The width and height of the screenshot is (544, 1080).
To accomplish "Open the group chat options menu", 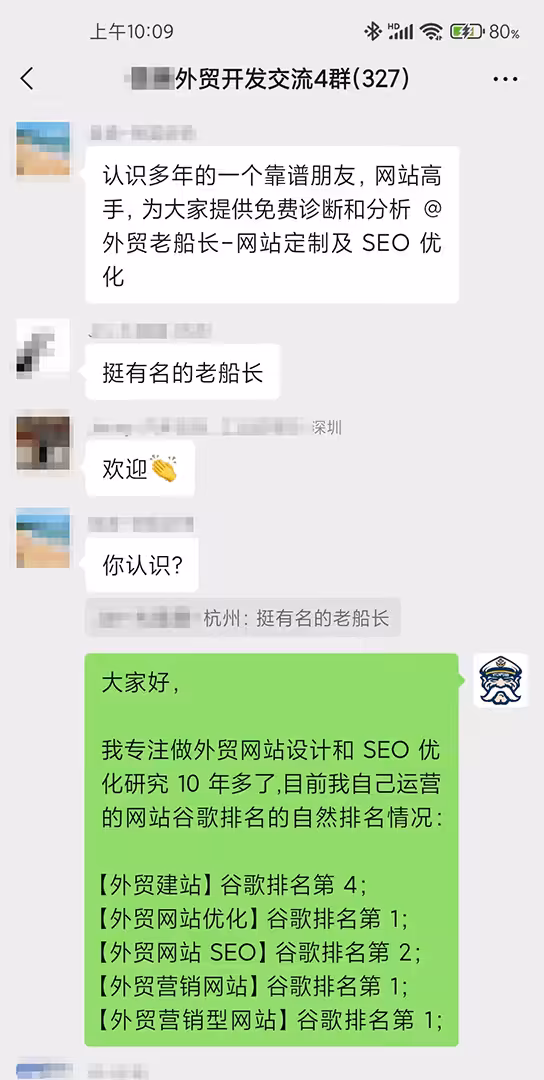I will point(505,79).
